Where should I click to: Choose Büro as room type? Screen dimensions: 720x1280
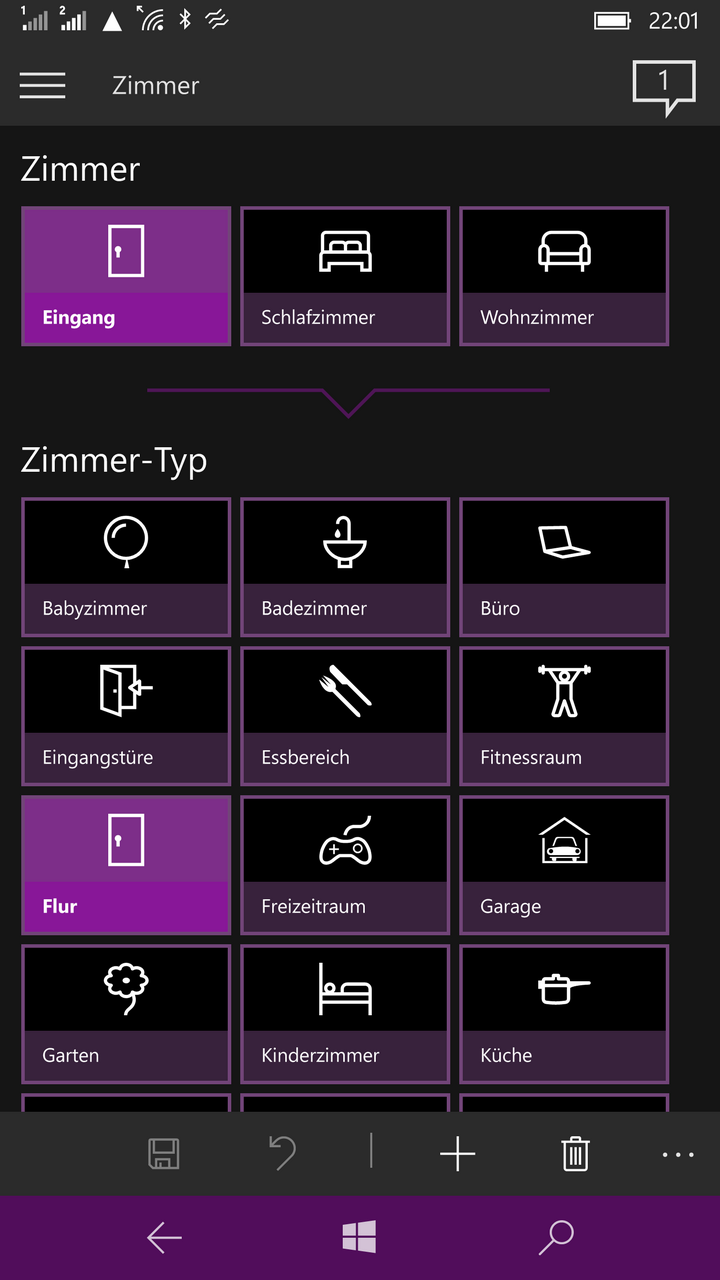[564, 567]
